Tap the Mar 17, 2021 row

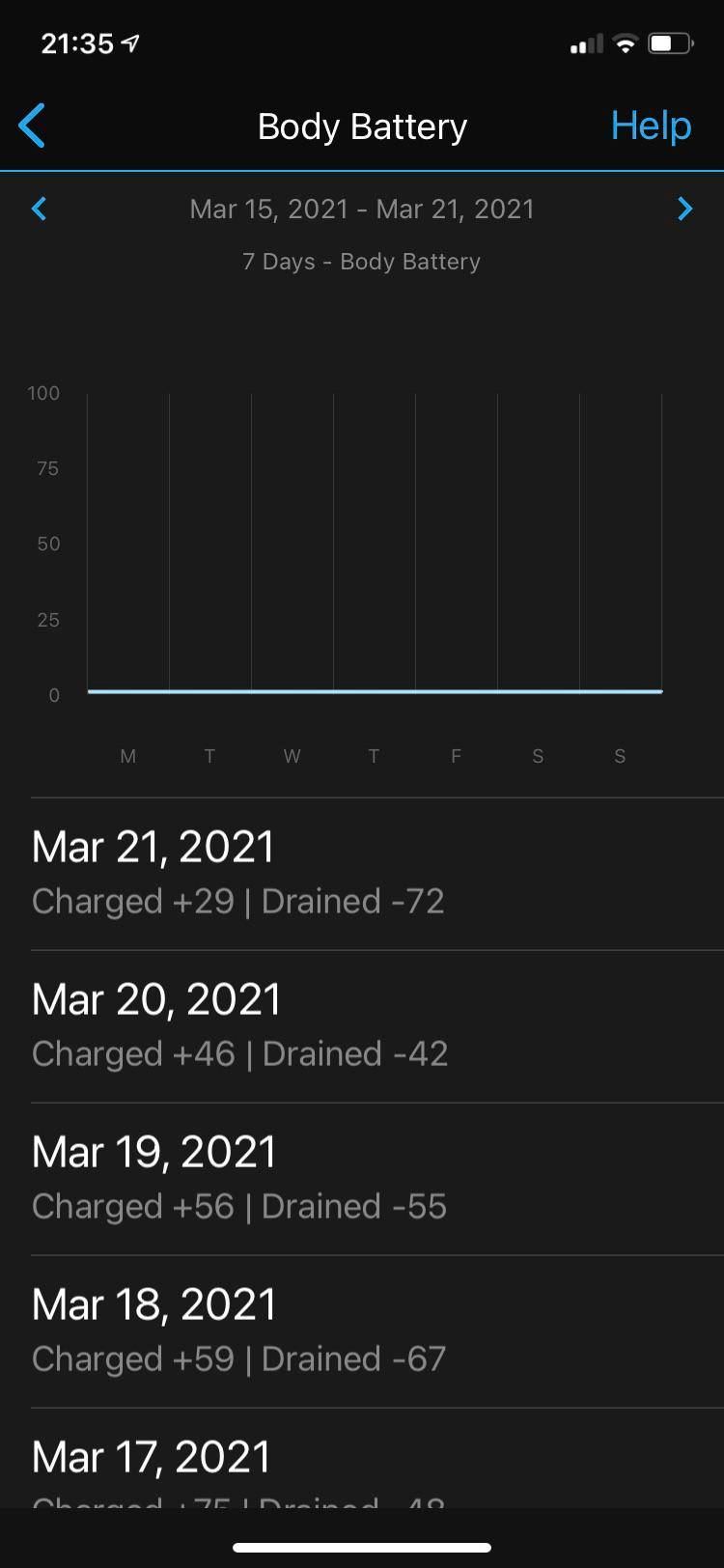point(362,1468)
